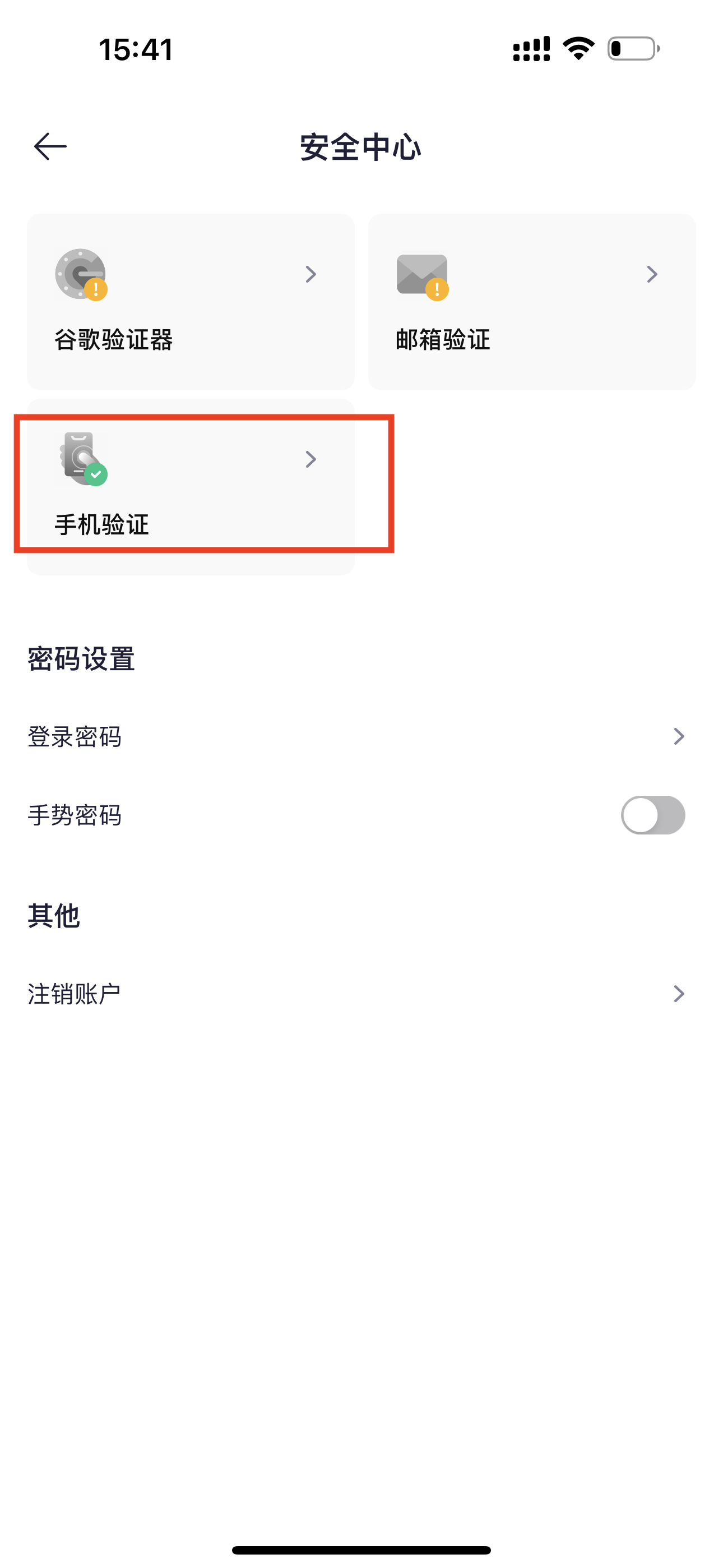Go back from 安全中心
723x1568 pixels.
[50, 147]
